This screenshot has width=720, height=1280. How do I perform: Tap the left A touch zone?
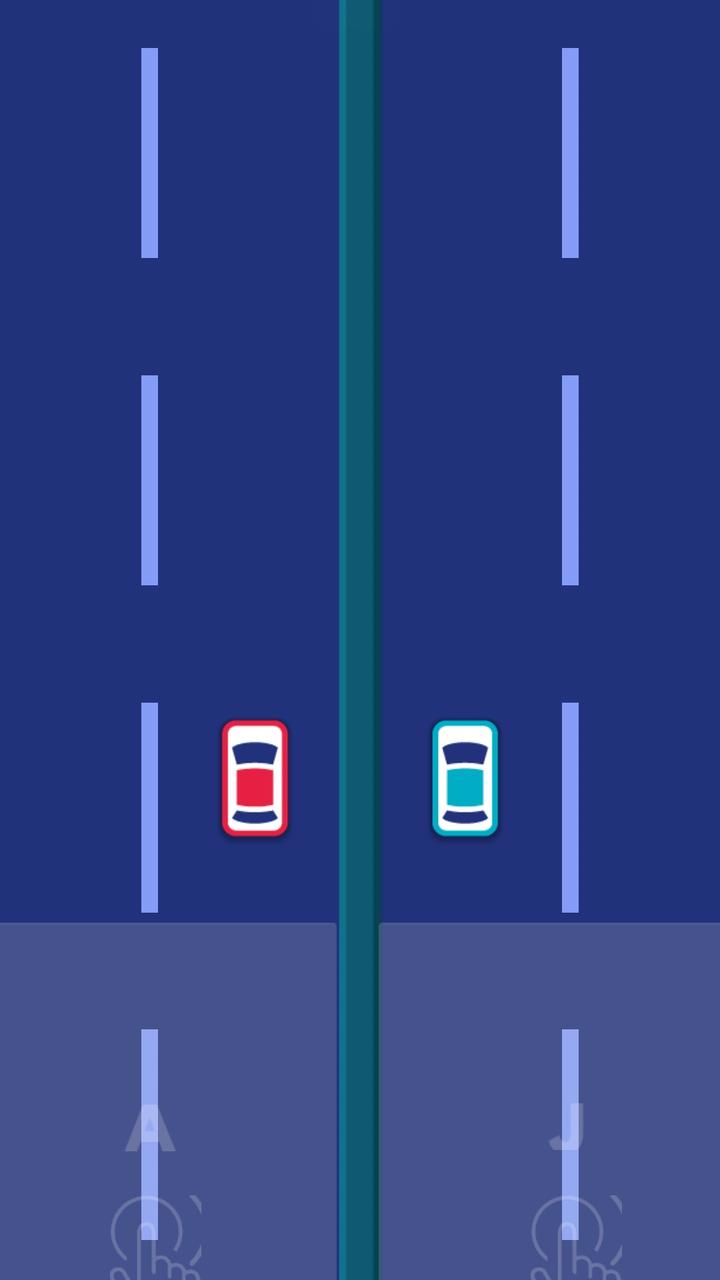point(168,1100)
